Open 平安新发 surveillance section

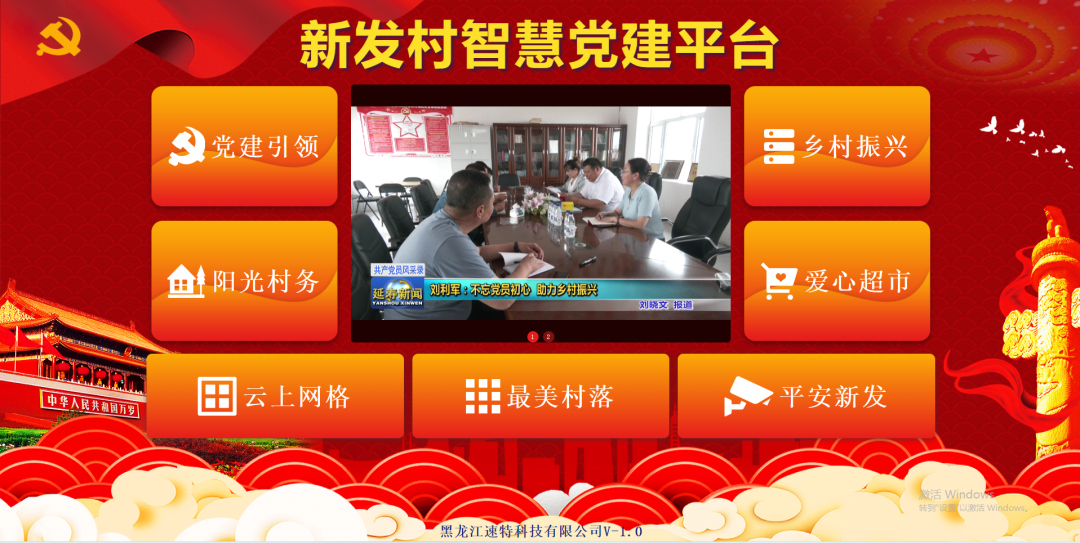point(806,396)
